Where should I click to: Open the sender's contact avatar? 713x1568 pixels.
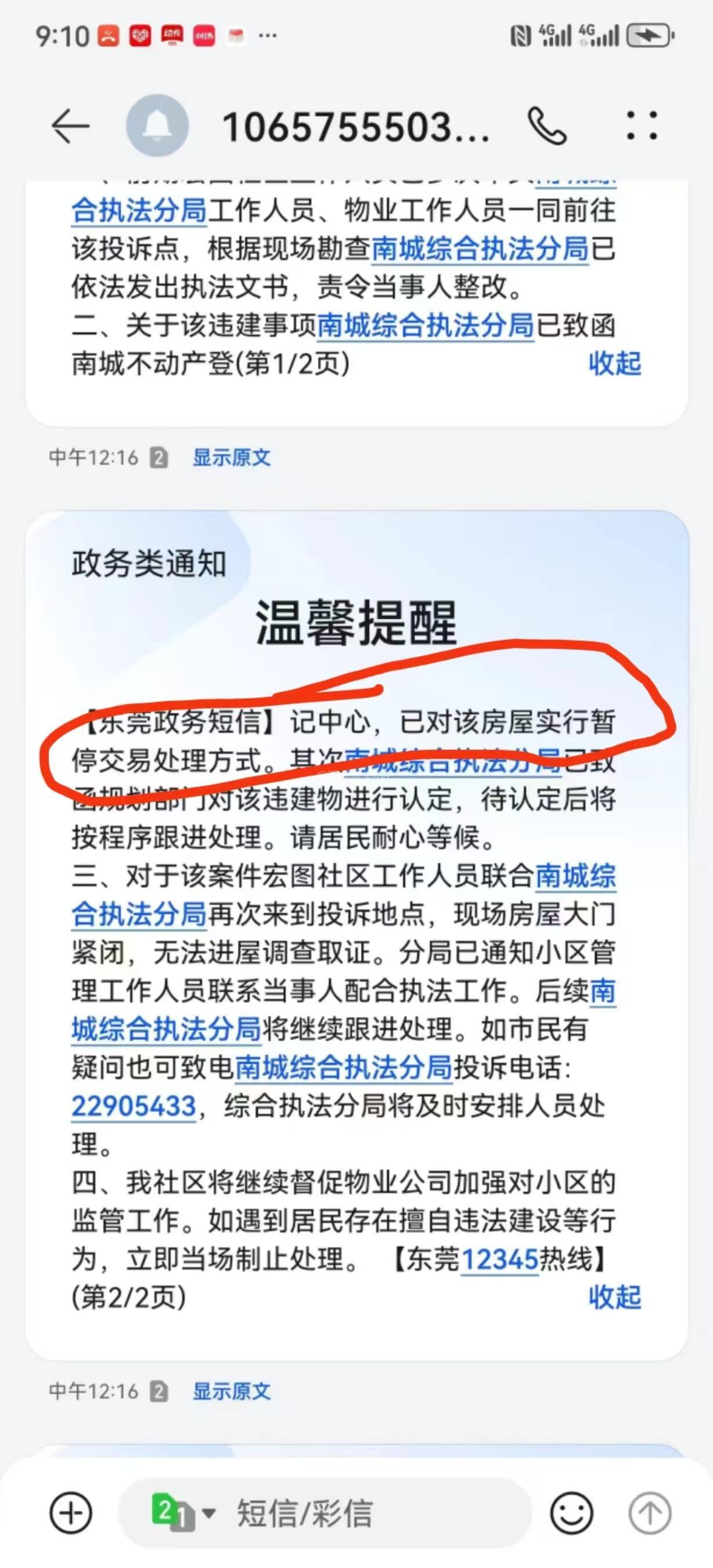pyautogui.click(x=157, y=126)
